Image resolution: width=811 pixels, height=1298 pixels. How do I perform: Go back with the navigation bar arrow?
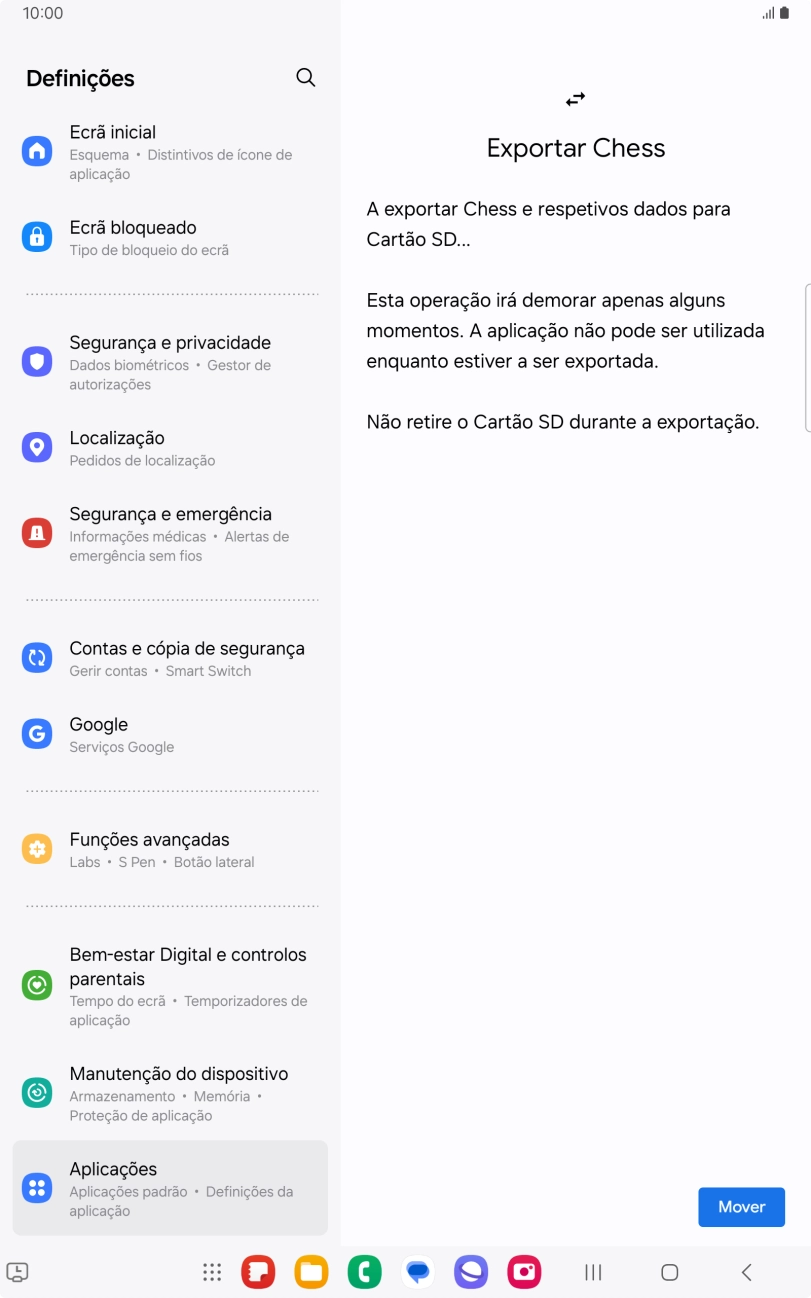[x=746, y=1272]
